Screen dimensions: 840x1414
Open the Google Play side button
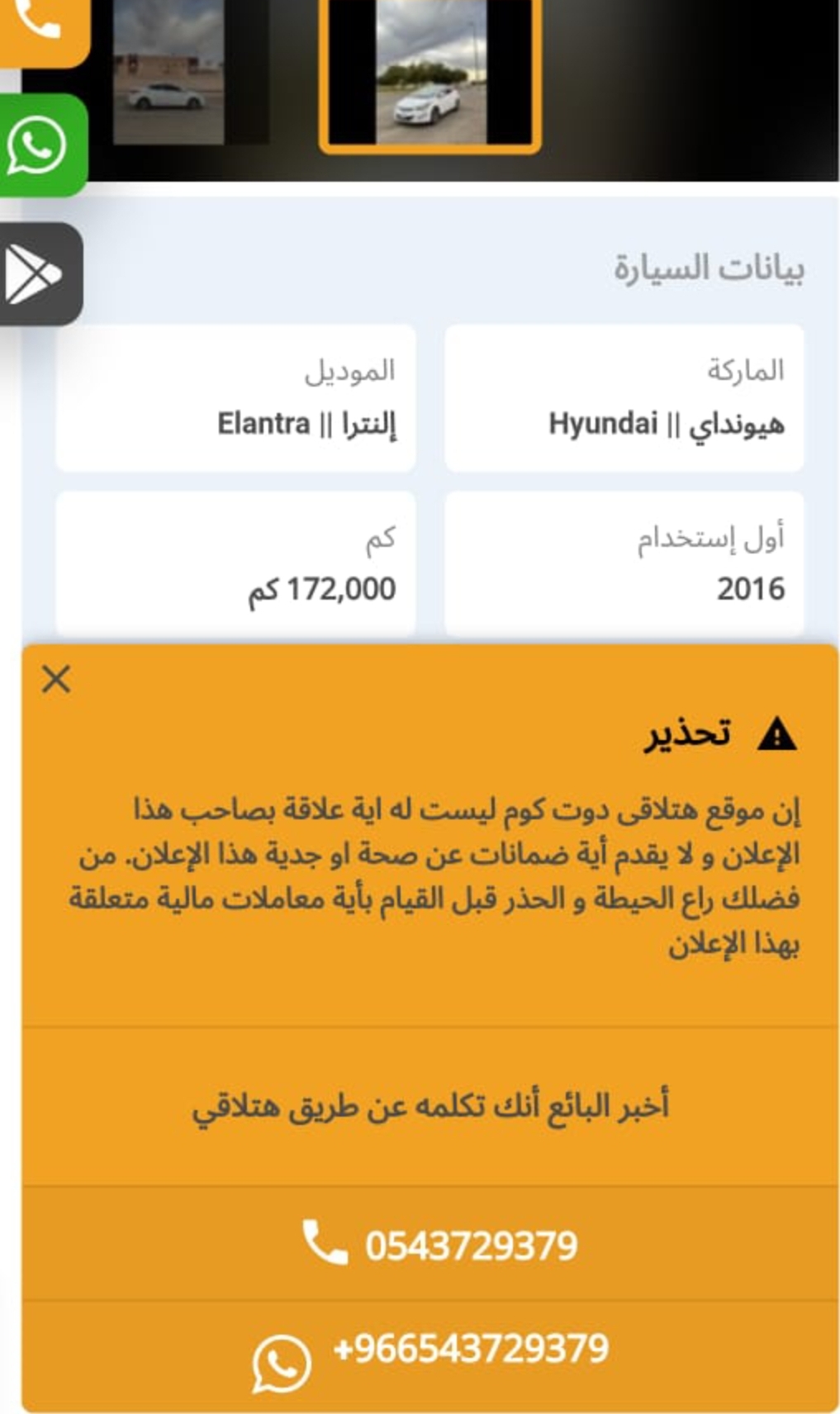(x=39, y=273)
